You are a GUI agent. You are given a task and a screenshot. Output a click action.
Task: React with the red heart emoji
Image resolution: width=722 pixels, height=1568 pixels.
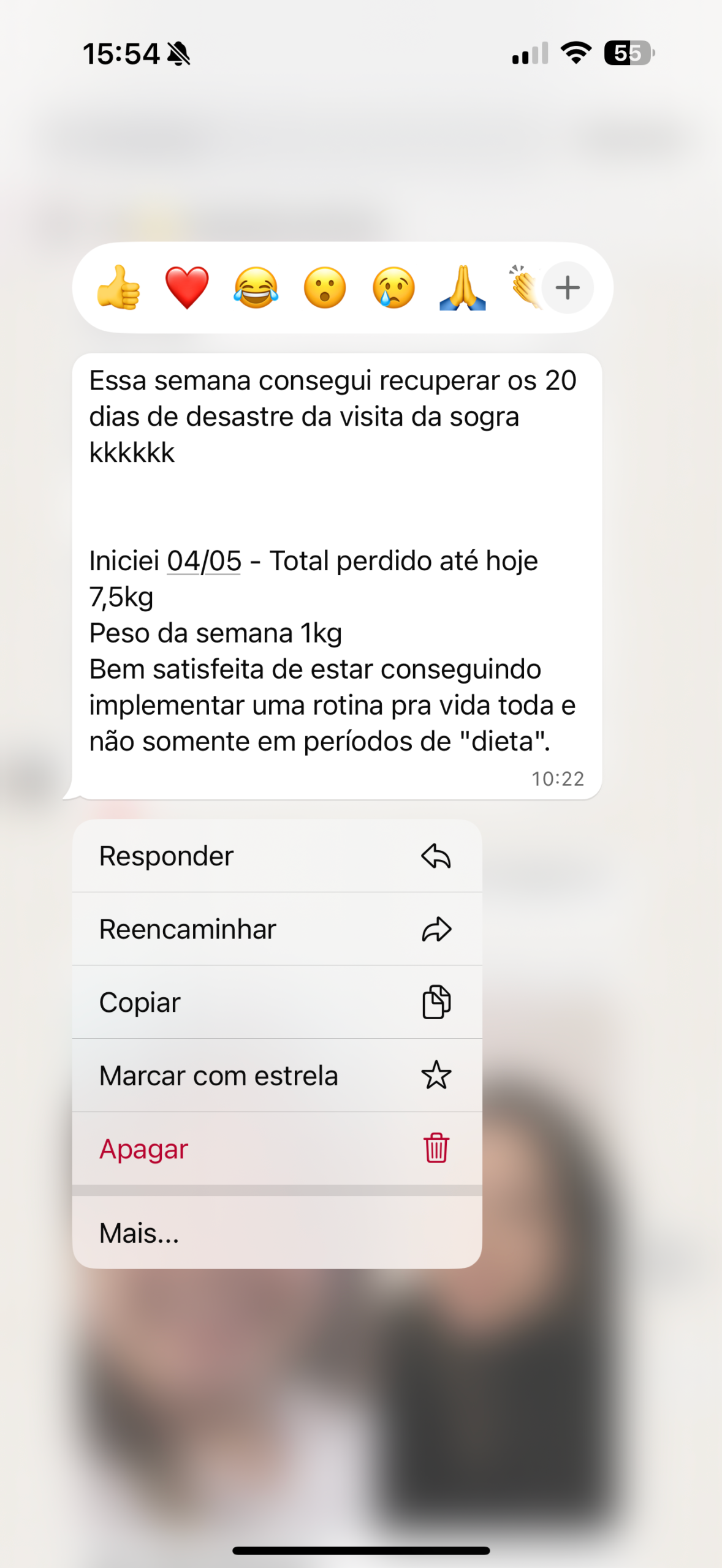click(x=187, y=287)
